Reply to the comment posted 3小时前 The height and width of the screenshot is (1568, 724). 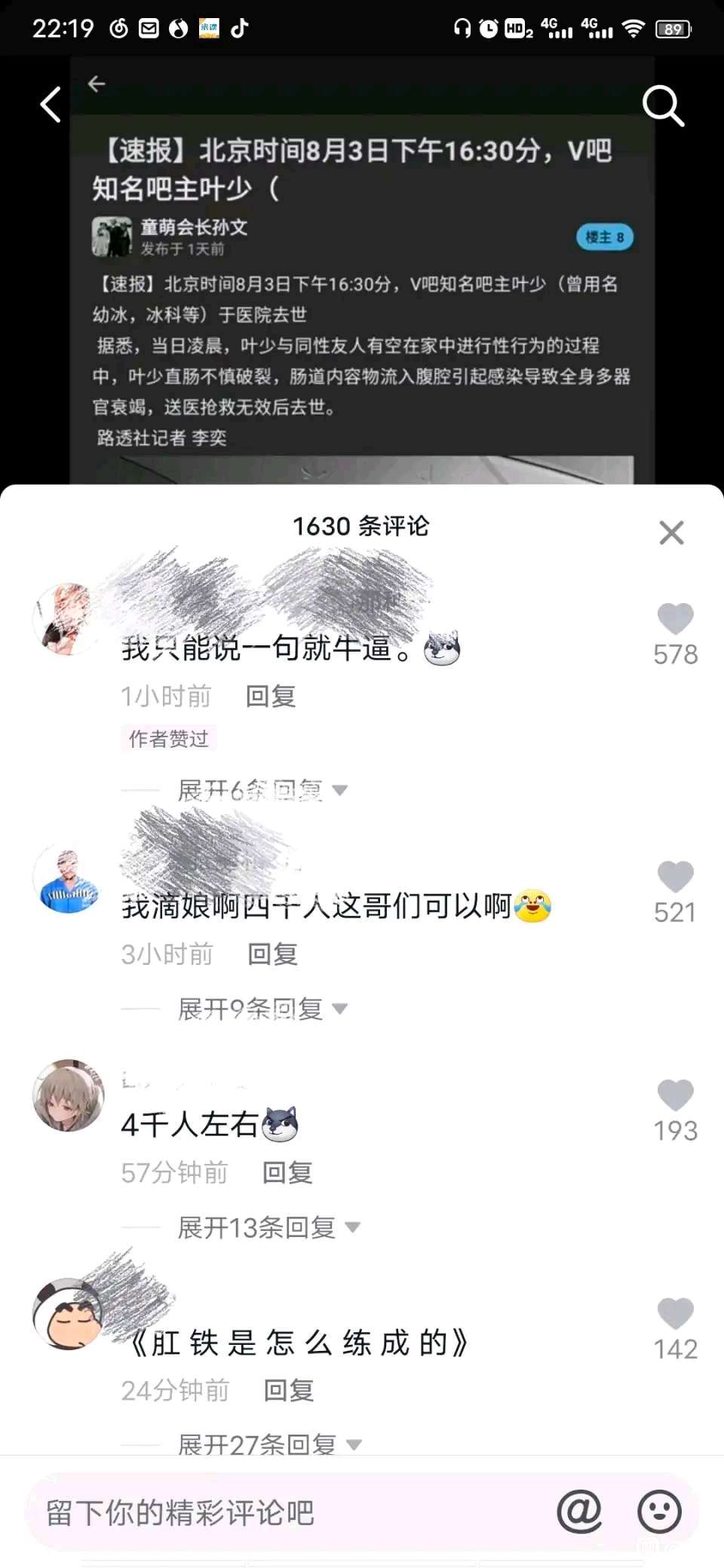click(x=273, y=954)
